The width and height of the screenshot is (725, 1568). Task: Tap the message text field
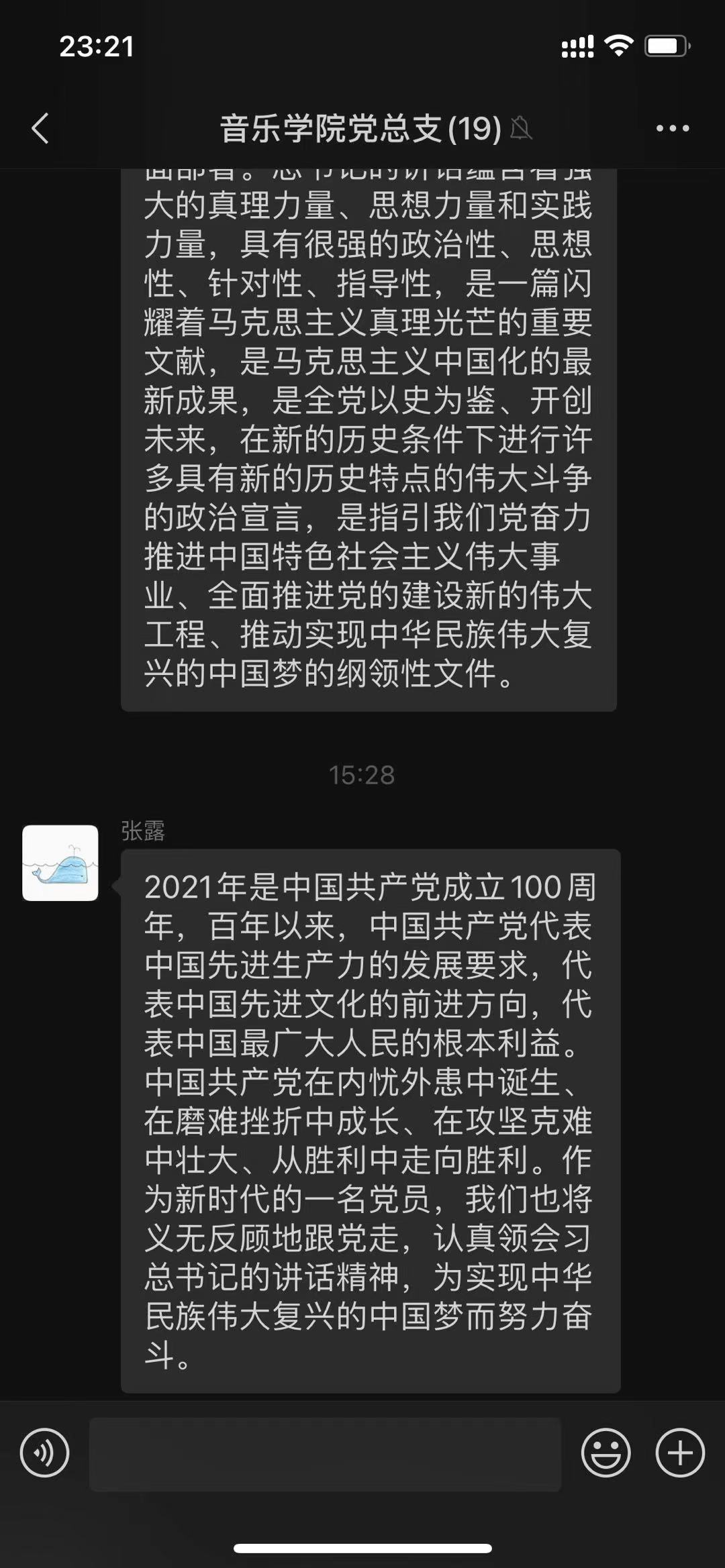click(325, 1454)
